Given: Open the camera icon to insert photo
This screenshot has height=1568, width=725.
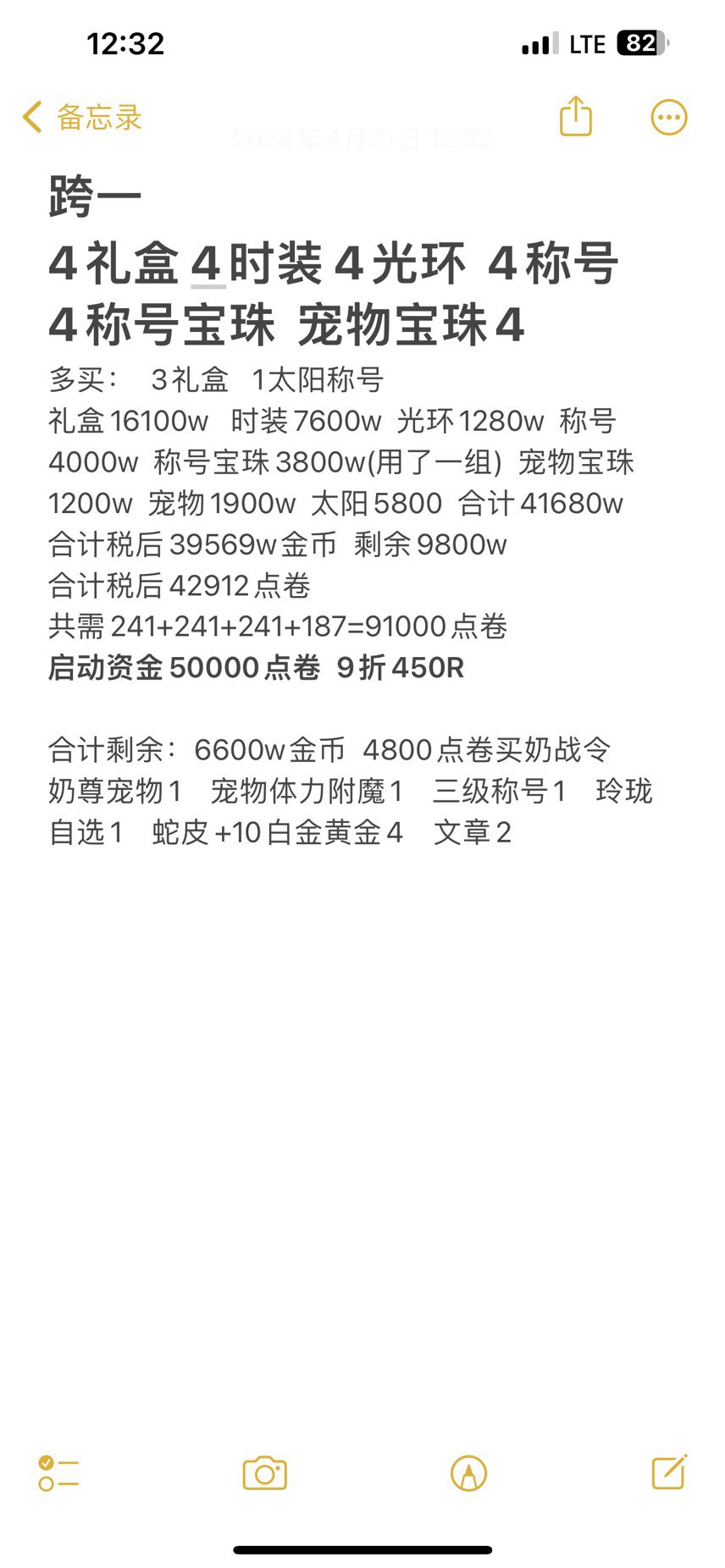Looking at the screenshot, I should click(x=263, y=1472).
